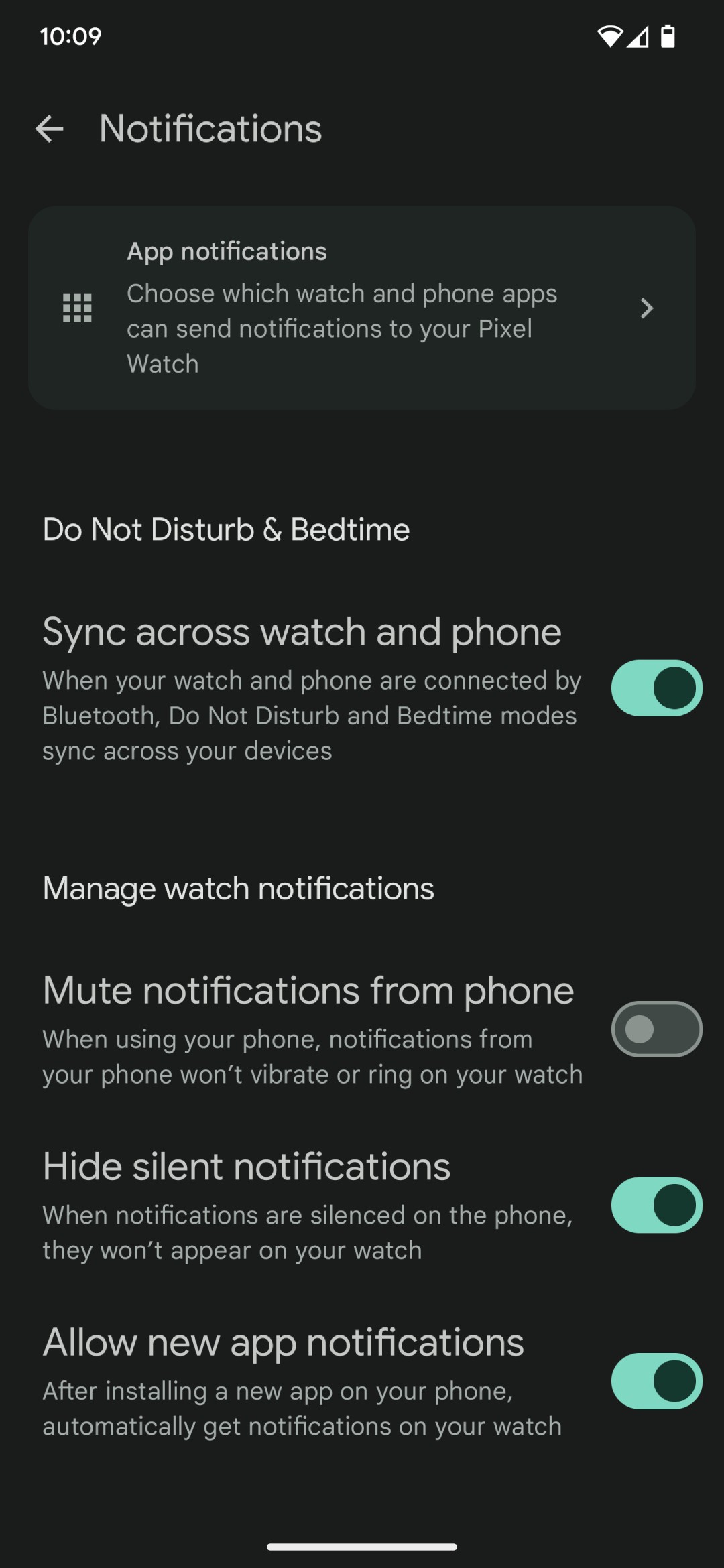Tap the App notifications grid icon

[x=76, y=308]
